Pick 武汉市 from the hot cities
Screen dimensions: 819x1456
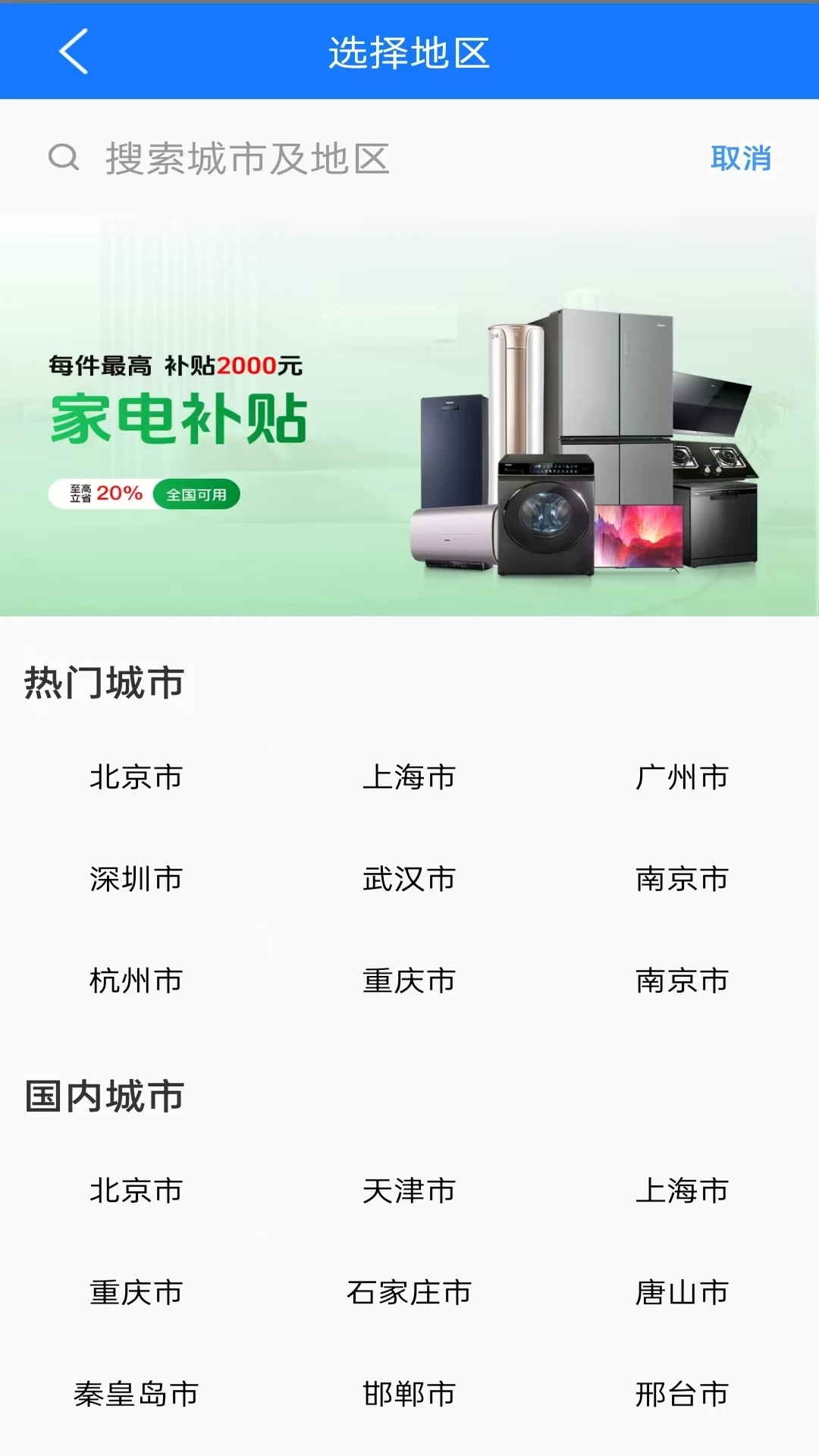(x=409, y=880)
